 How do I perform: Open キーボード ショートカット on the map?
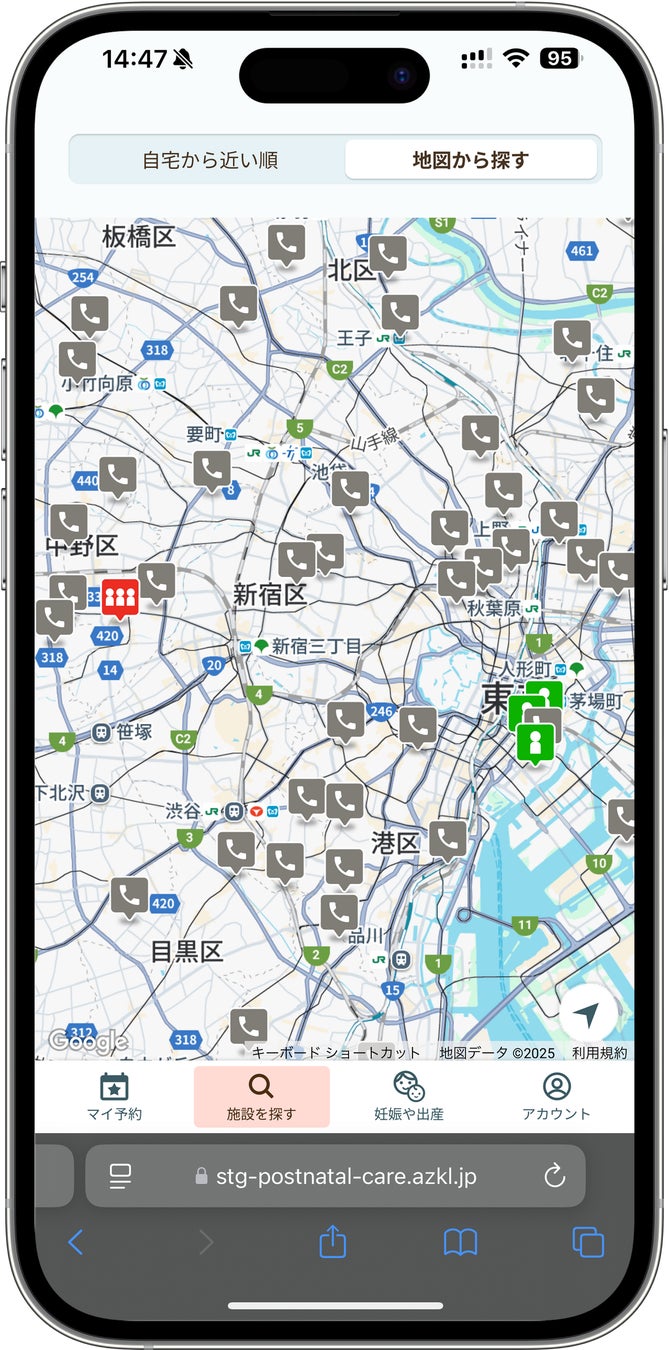[336, 1053]
